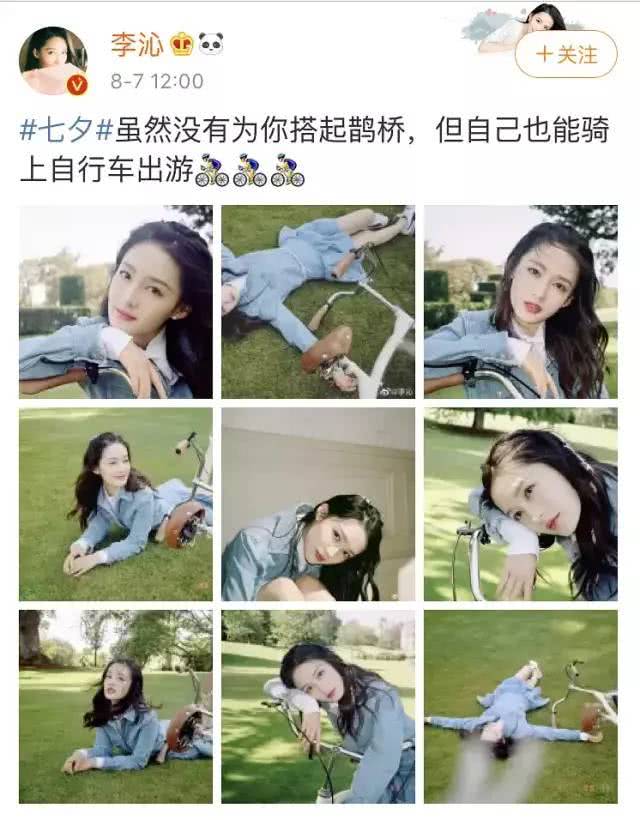Open the middle photo in the bottom row

point(318,706)
